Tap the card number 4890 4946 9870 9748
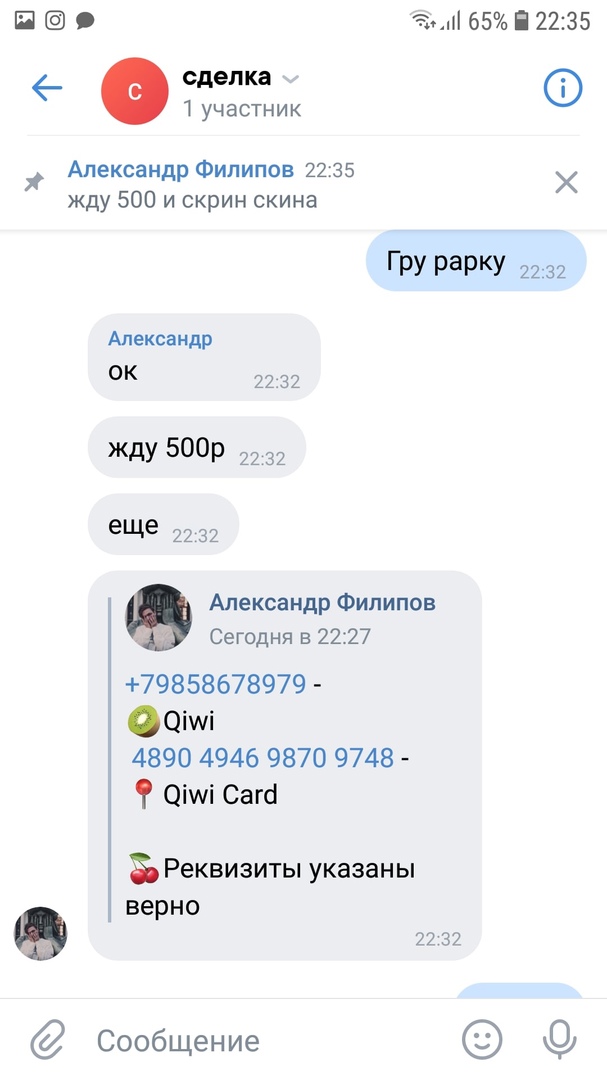The width and height of the screenshot is (607, 1080). 261,758
